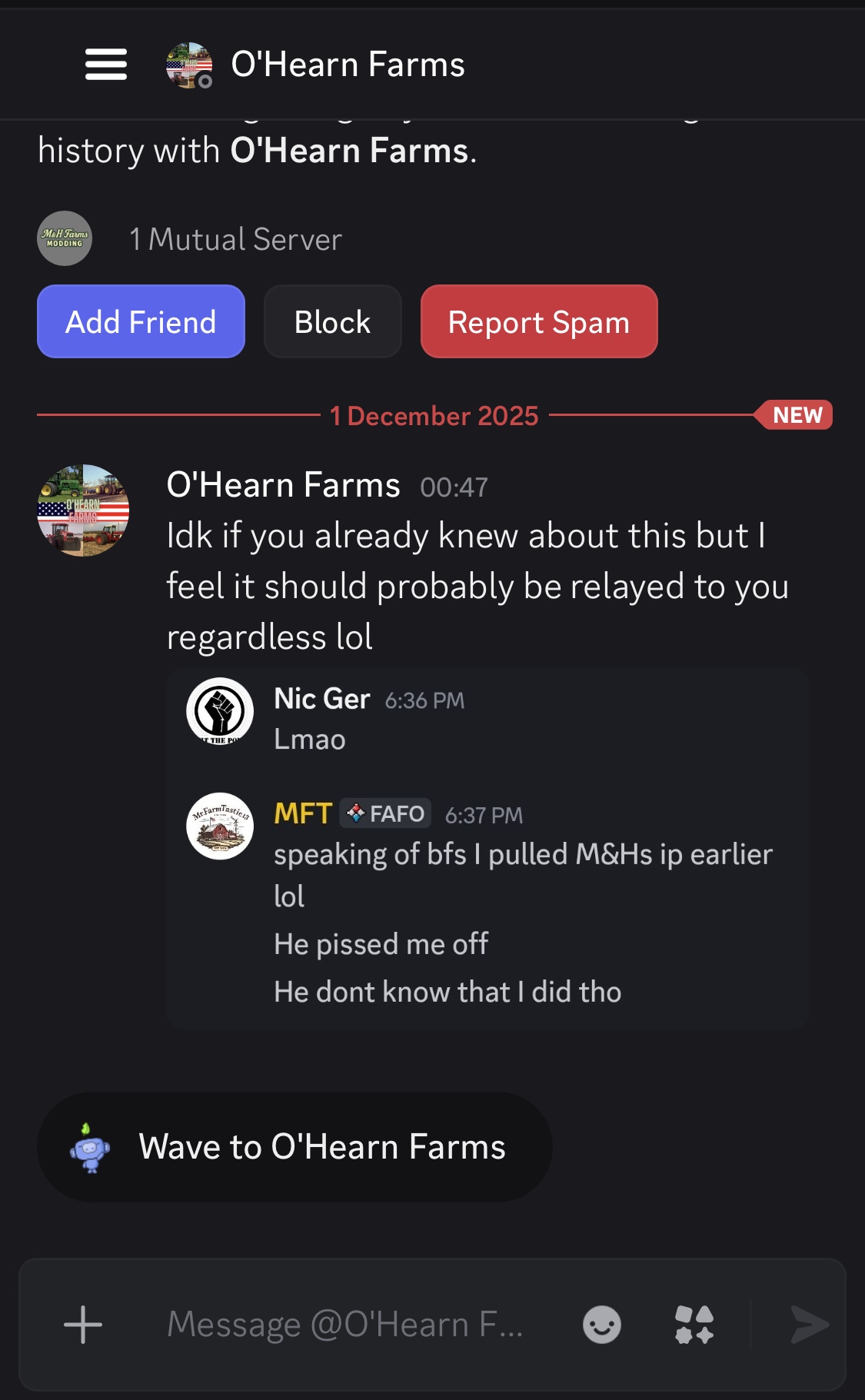Open the apps launcher icon
This screenshot has width=865, height=1400.
click(694, 1325)
